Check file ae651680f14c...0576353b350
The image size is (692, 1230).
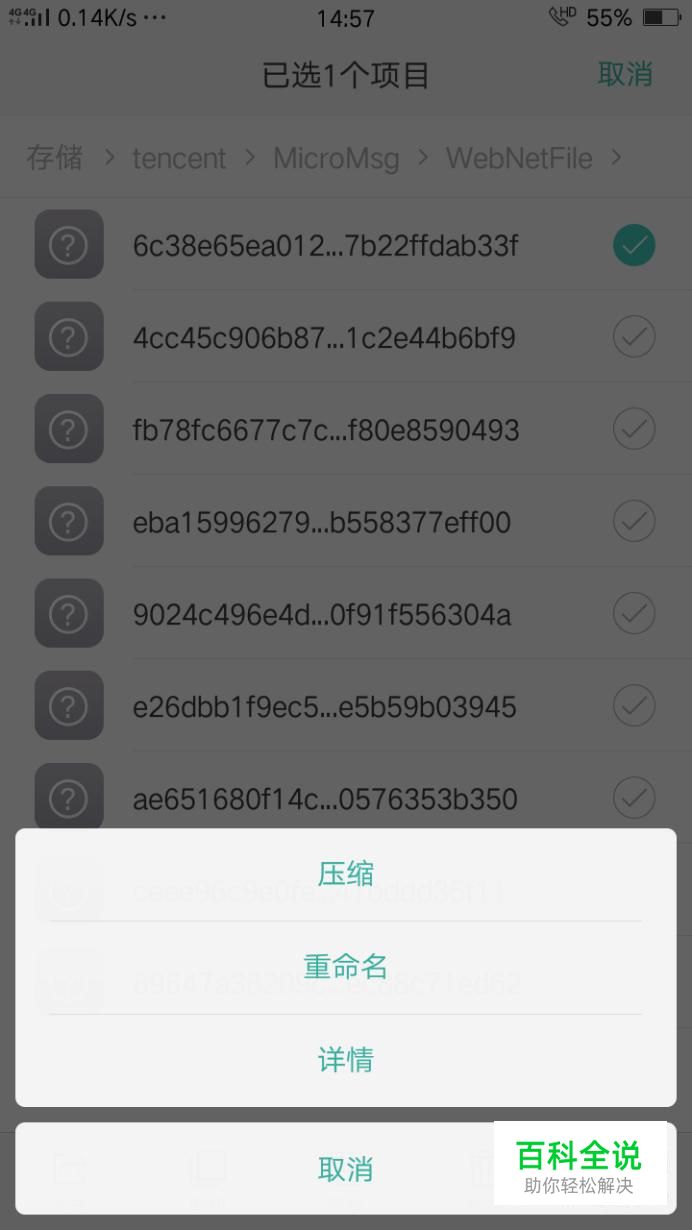(634, 799)
